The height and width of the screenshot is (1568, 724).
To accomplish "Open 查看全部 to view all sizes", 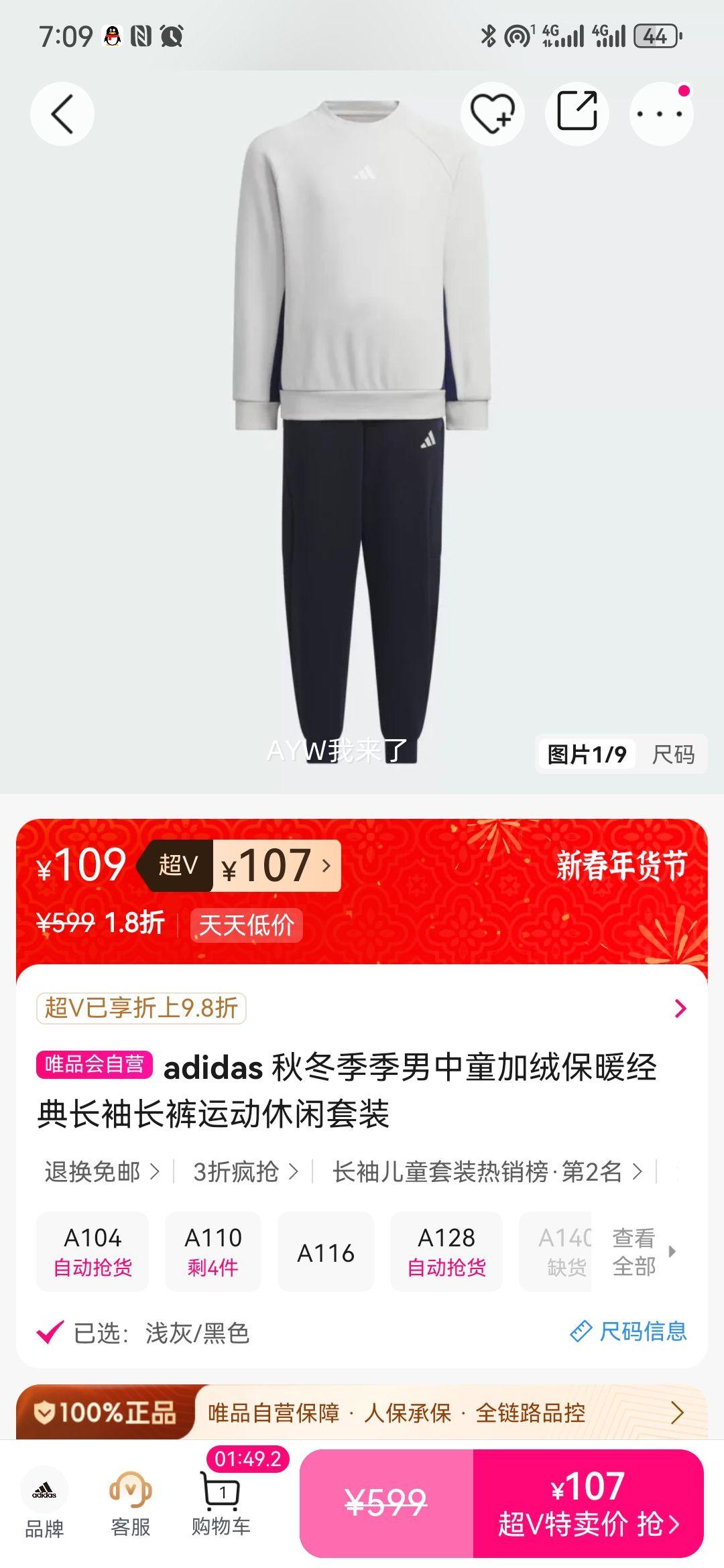I will [x=636, y=1250].
